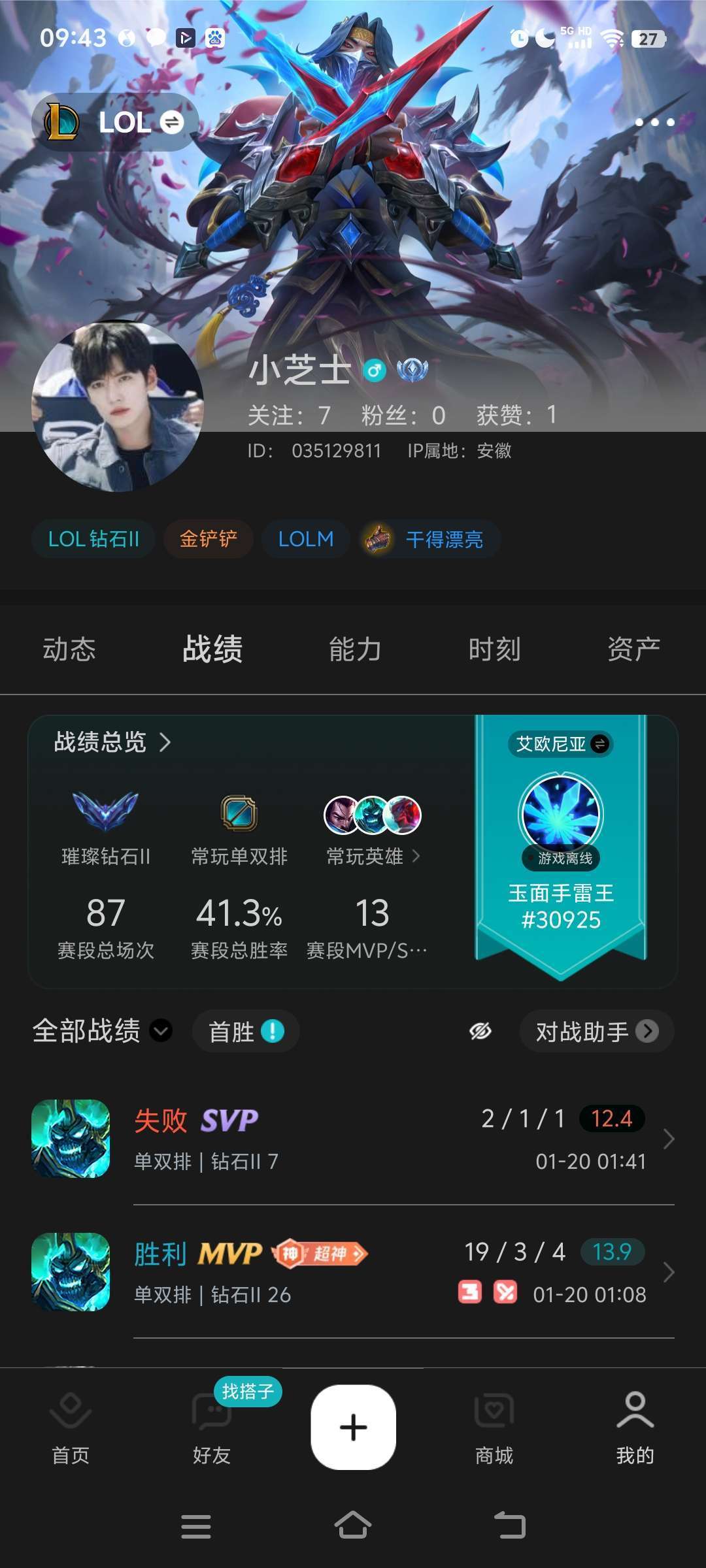Open the more options icon top right
The width and height of the screenshot is (706, 1568).
(655, 121)
